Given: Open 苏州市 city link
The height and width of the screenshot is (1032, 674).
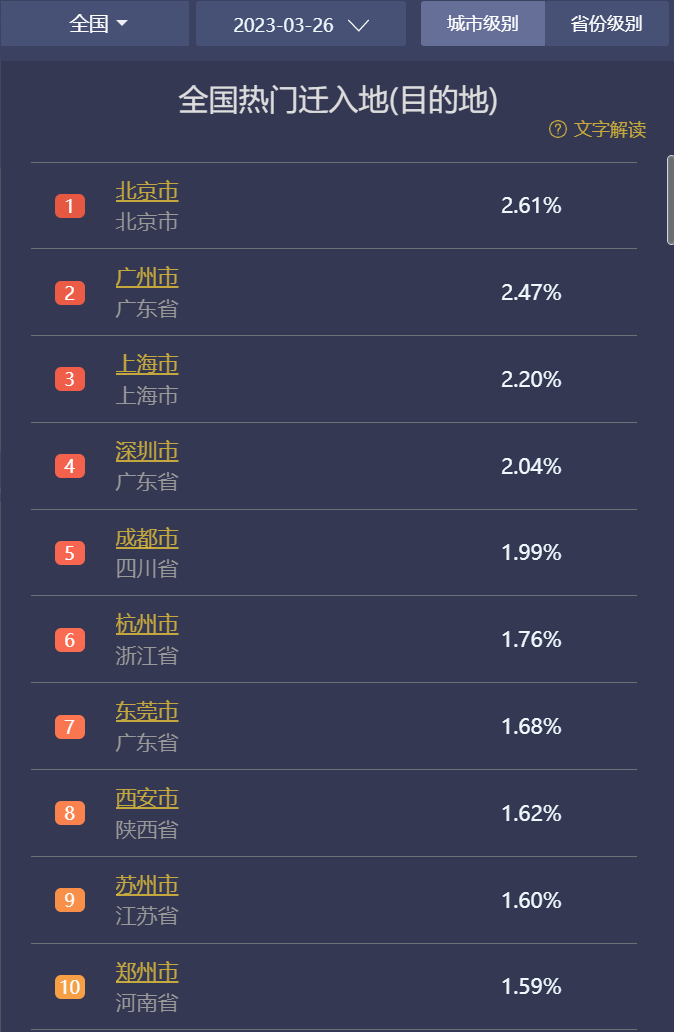Looking at the screenshot, I should point(147,886).
